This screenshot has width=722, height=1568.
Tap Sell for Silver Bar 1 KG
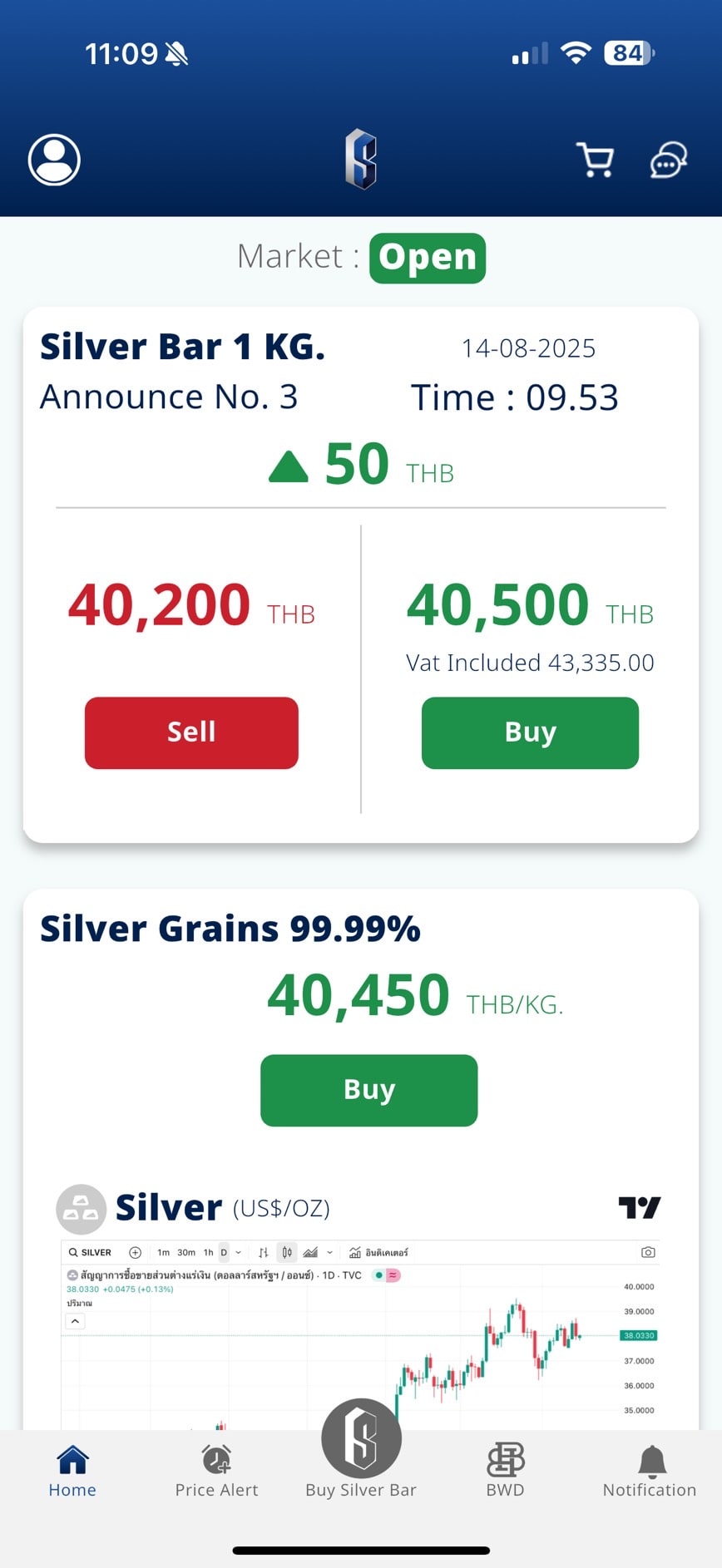[x=191, y=732]
